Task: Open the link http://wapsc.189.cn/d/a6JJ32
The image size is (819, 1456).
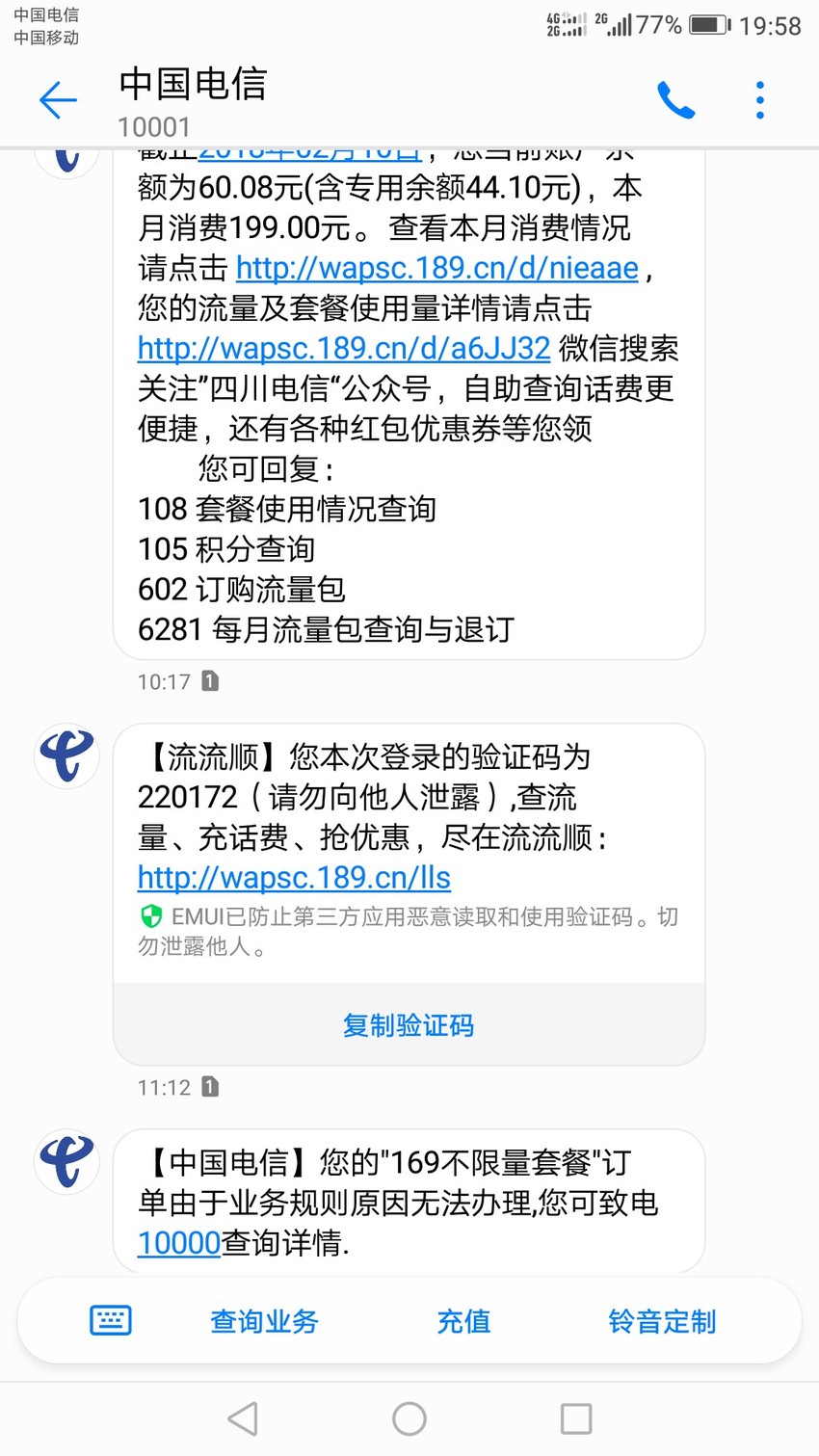Action: pos(344,348)
